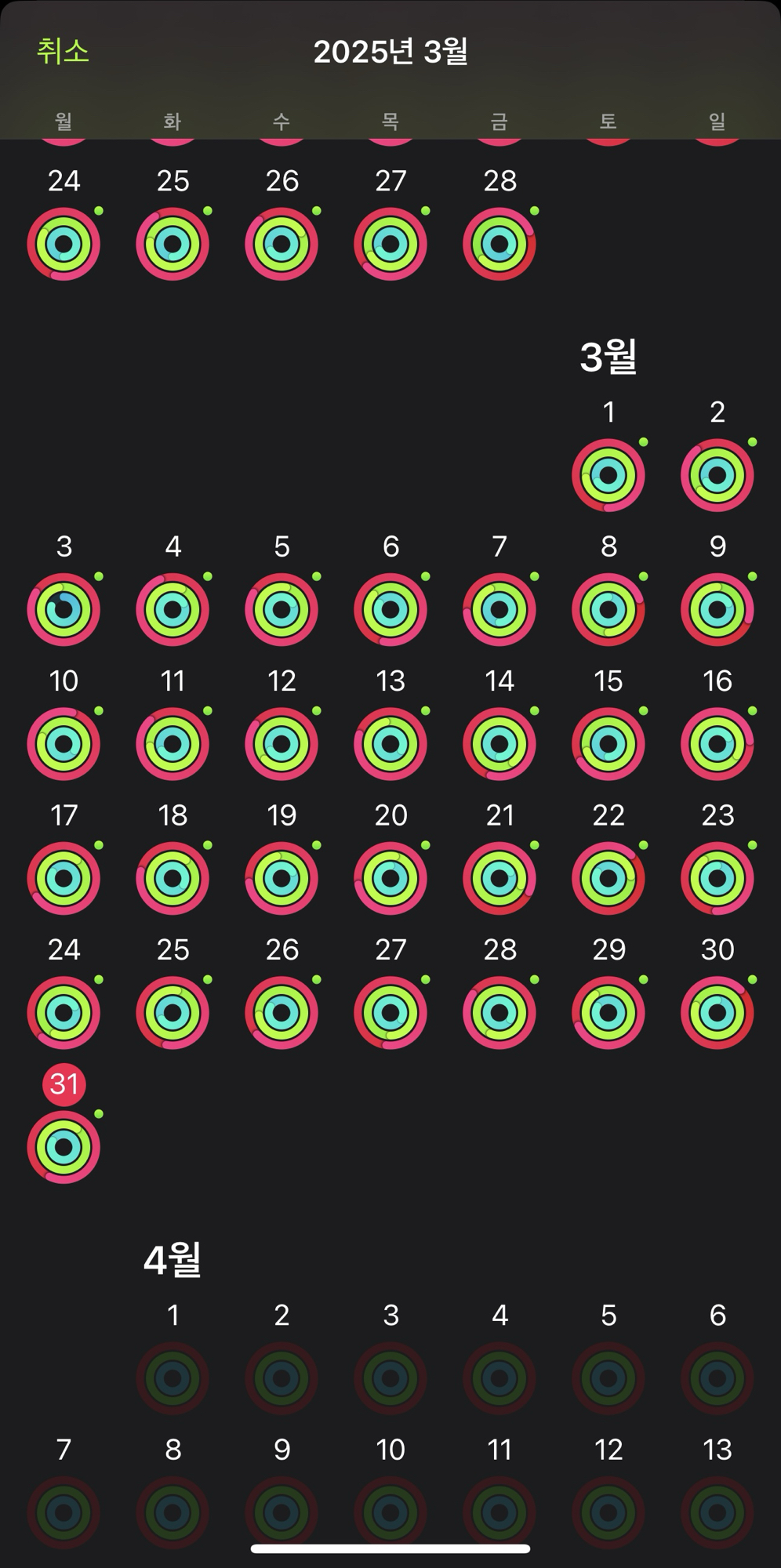Open March 14 activity rings

(x=499, y=744)
